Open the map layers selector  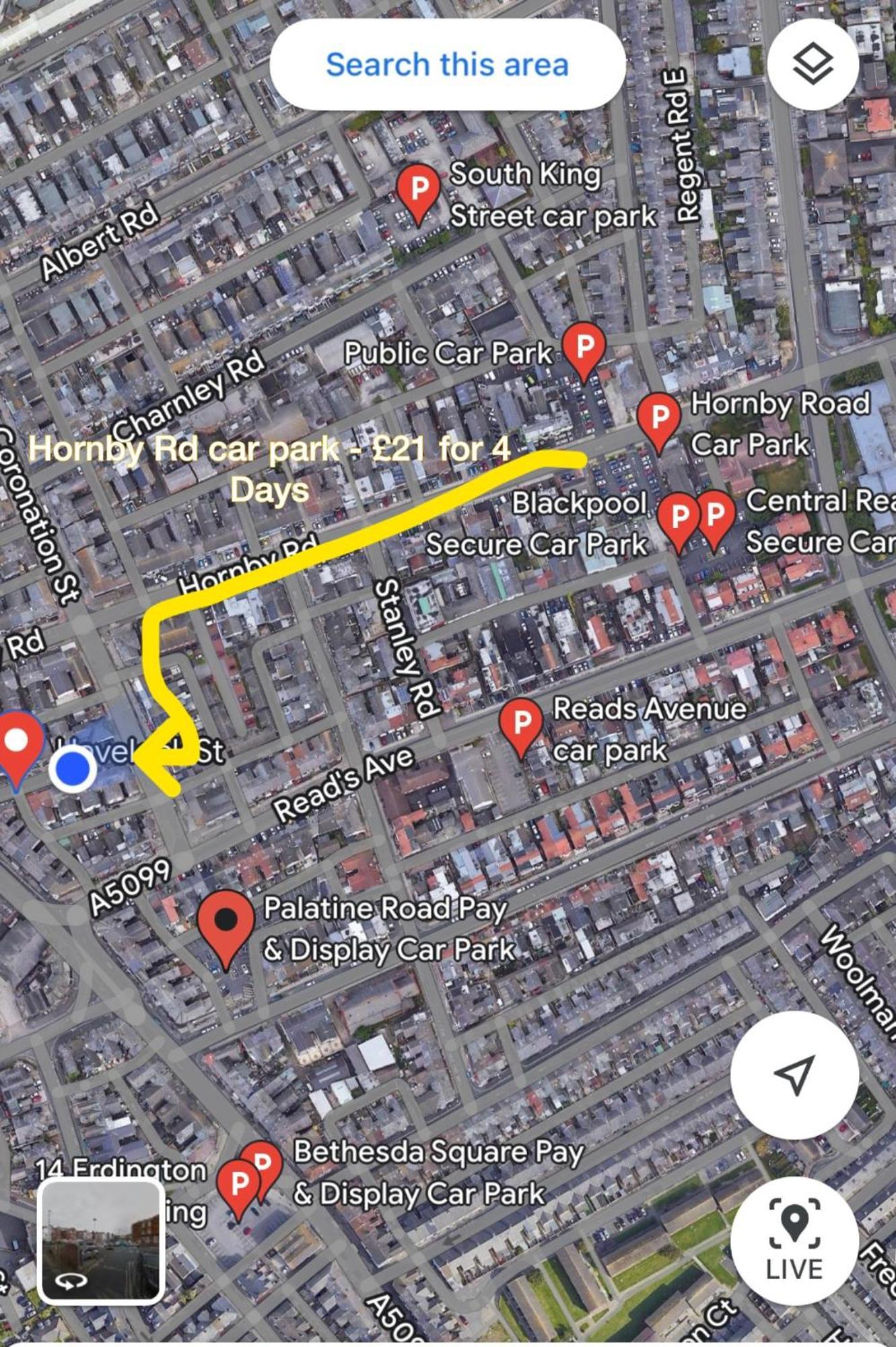click(x=813, y=64)
